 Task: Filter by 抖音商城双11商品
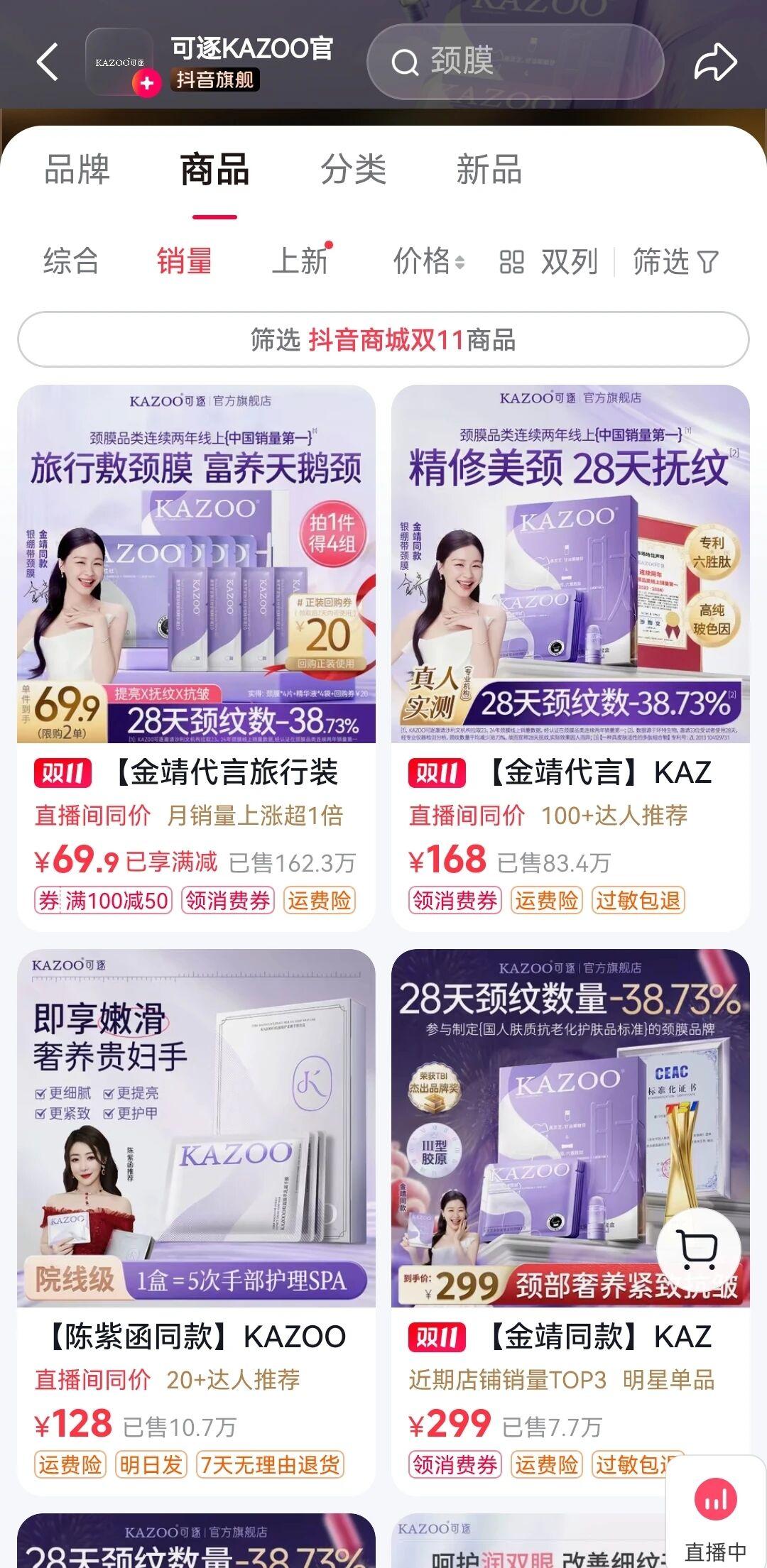383,340
